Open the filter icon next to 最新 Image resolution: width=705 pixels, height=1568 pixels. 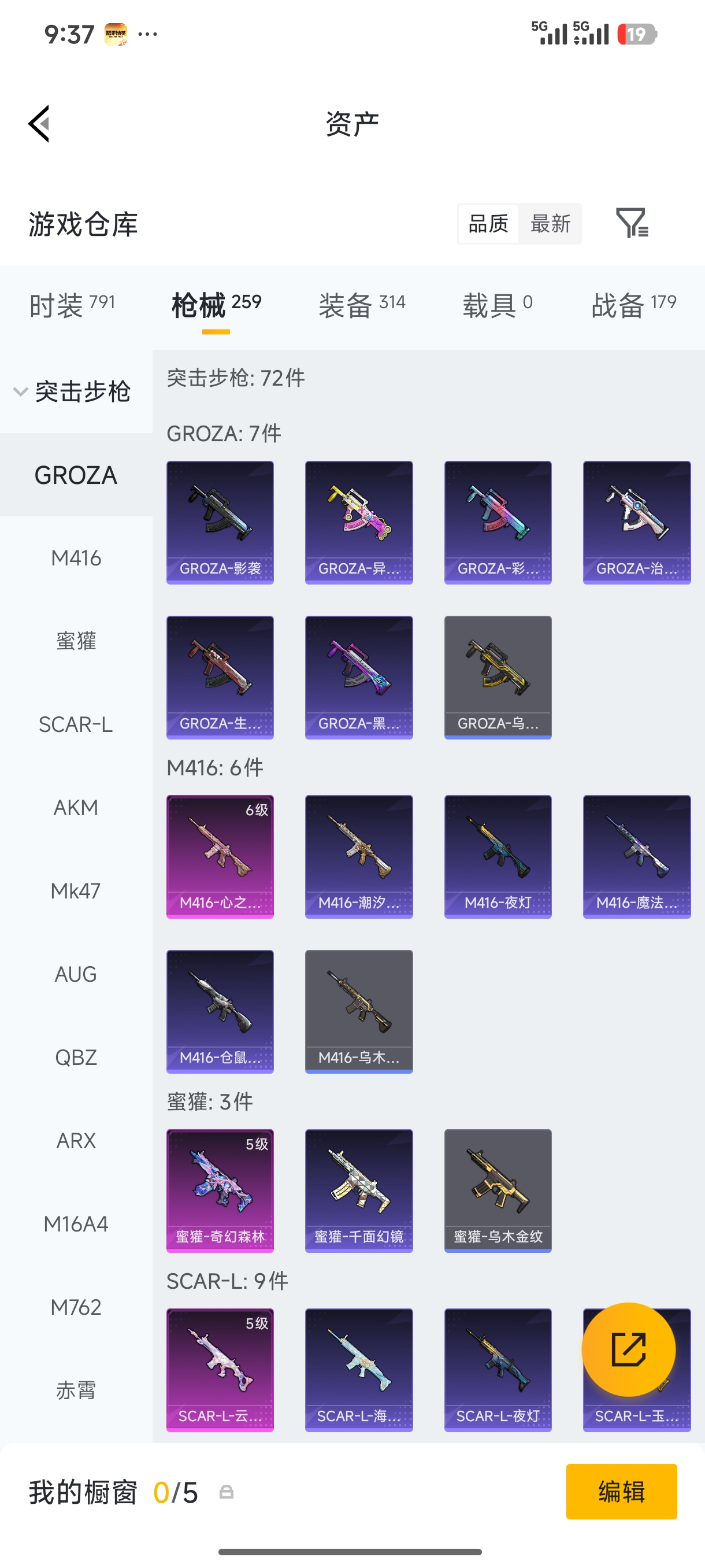tap(632, 223)
